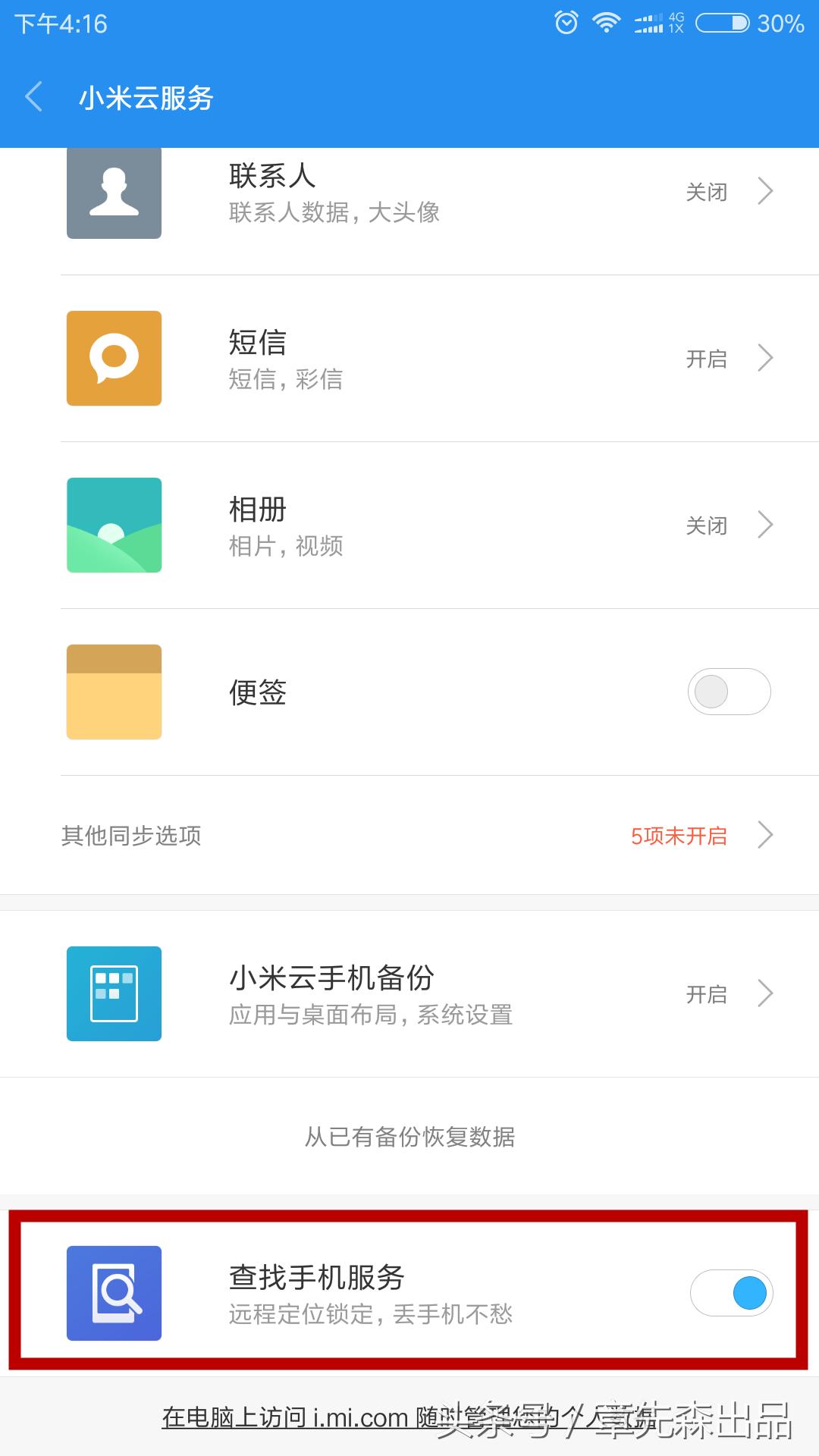The image size is (819, 1456).
Task: Click the green 相册 (Gallery) icon
Action: pyautogui.click(x=114, y=524)
